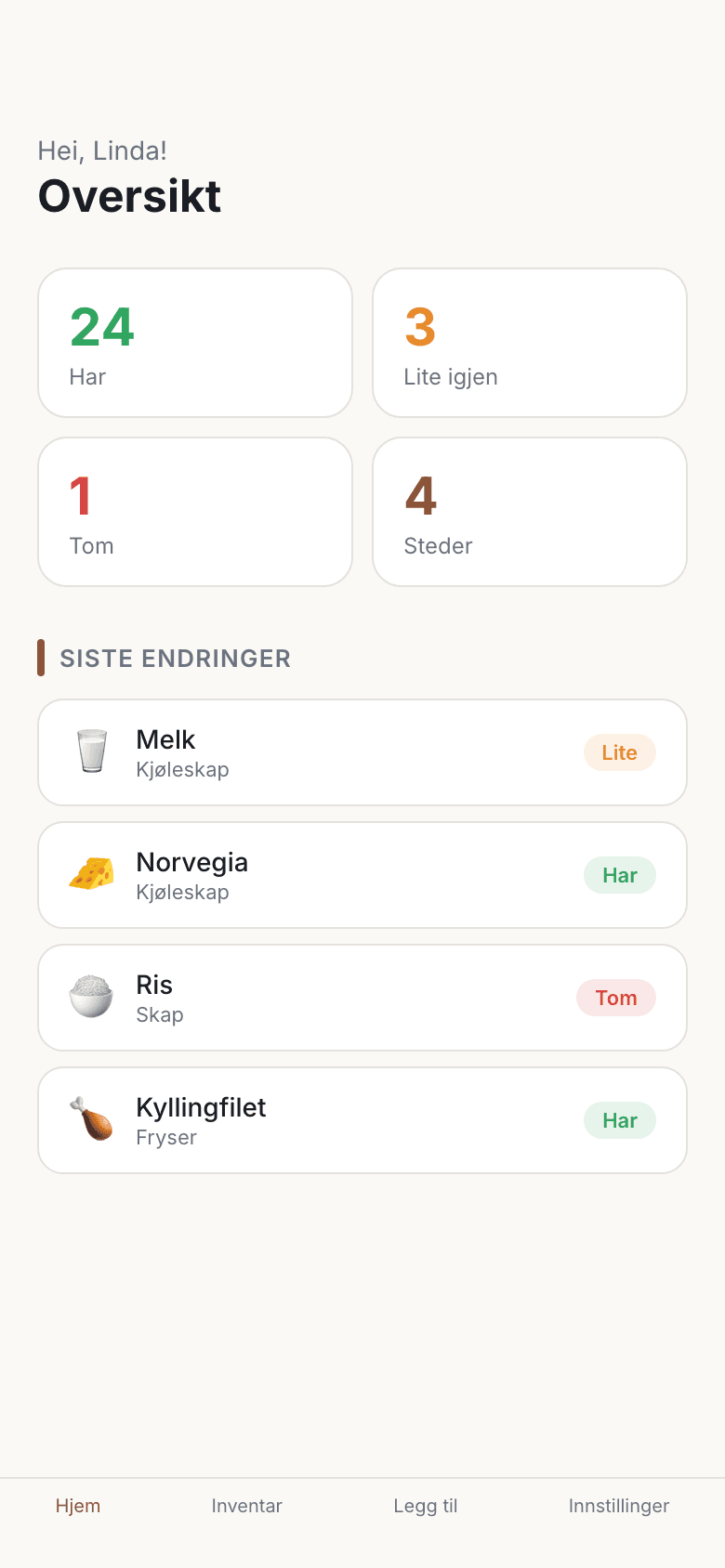Open the Kyllingfilet entry in Fryser
The width and height of the screenshot is (725, 1568).
(x=362, y=1119)
